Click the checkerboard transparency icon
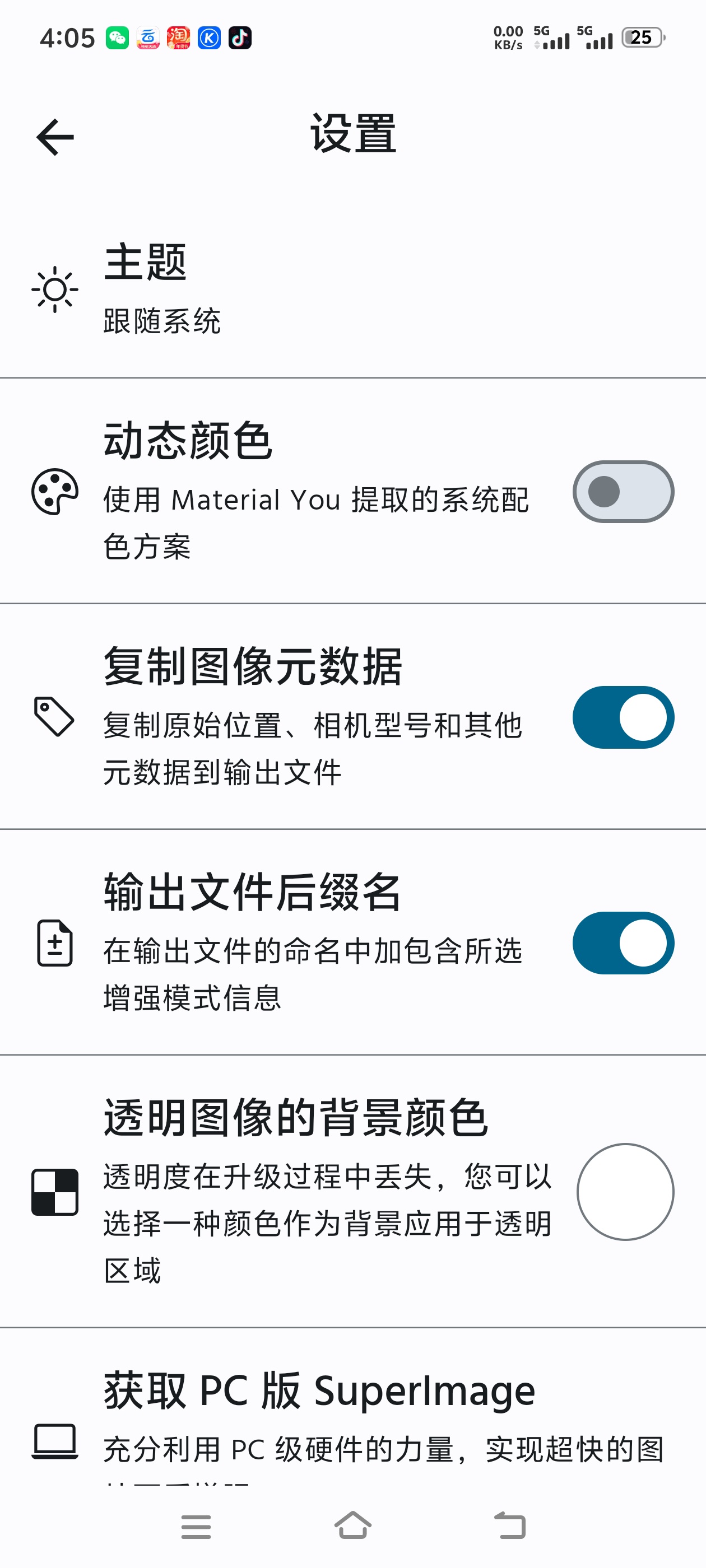The image size is (706, 1568). [55, 1191]
